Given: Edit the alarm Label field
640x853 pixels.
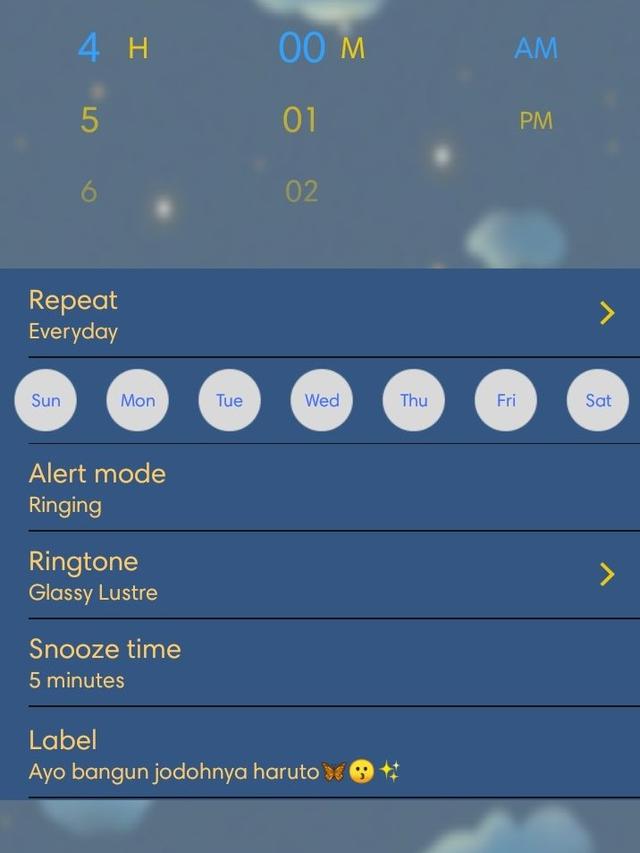Looking at the screenshot, I should point(320,754).
